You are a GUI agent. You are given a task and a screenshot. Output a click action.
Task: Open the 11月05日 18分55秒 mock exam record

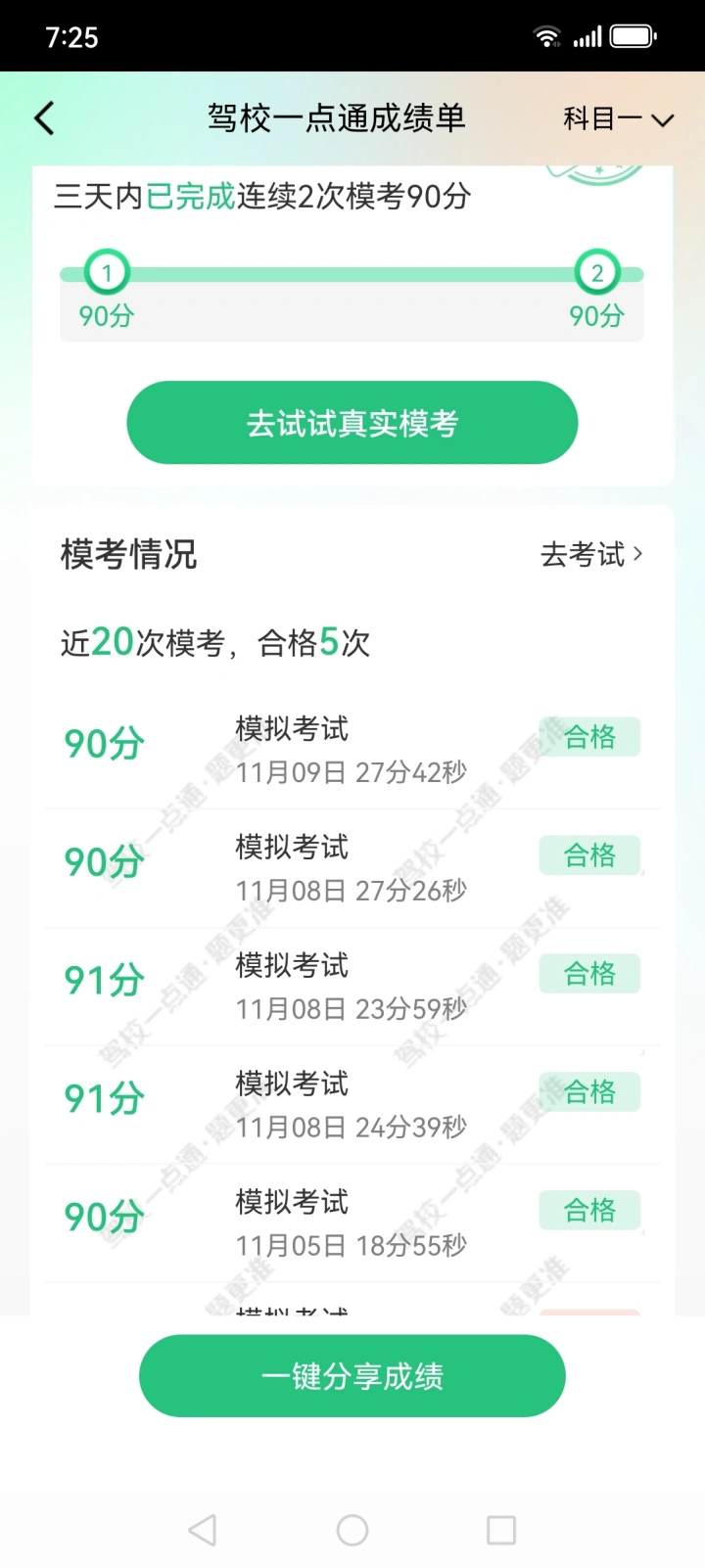352,1223
